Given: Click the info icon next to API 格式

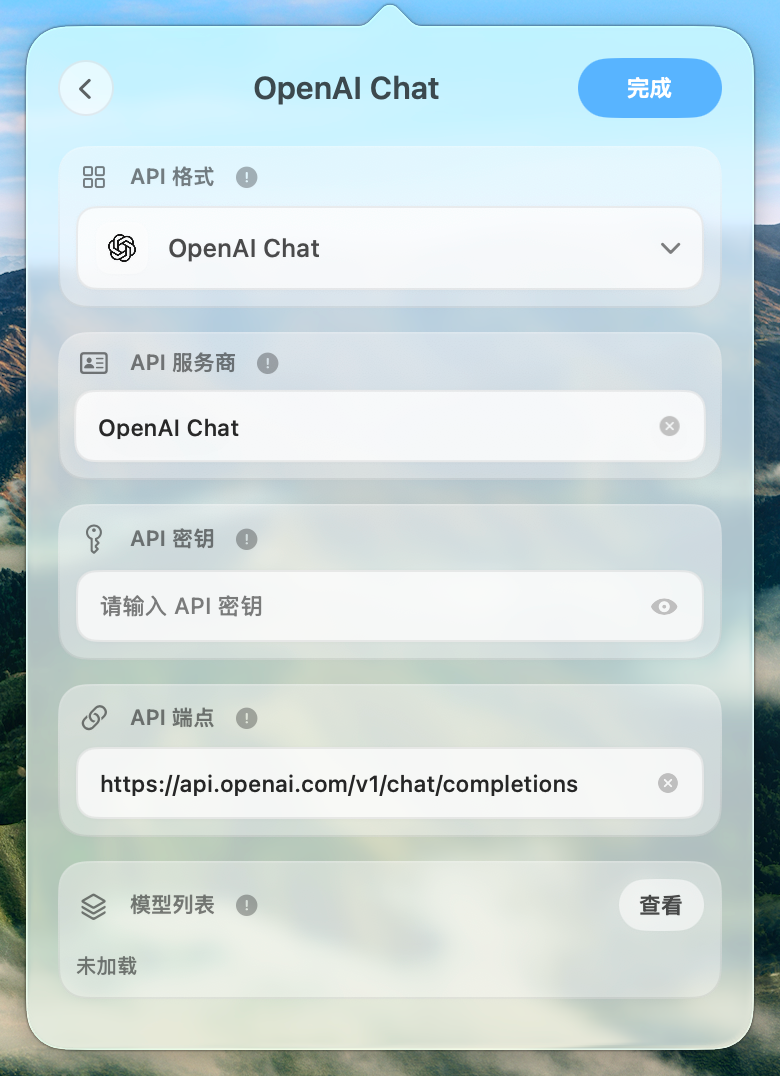Looking at the screenshot, I should (x=245, y=177).
